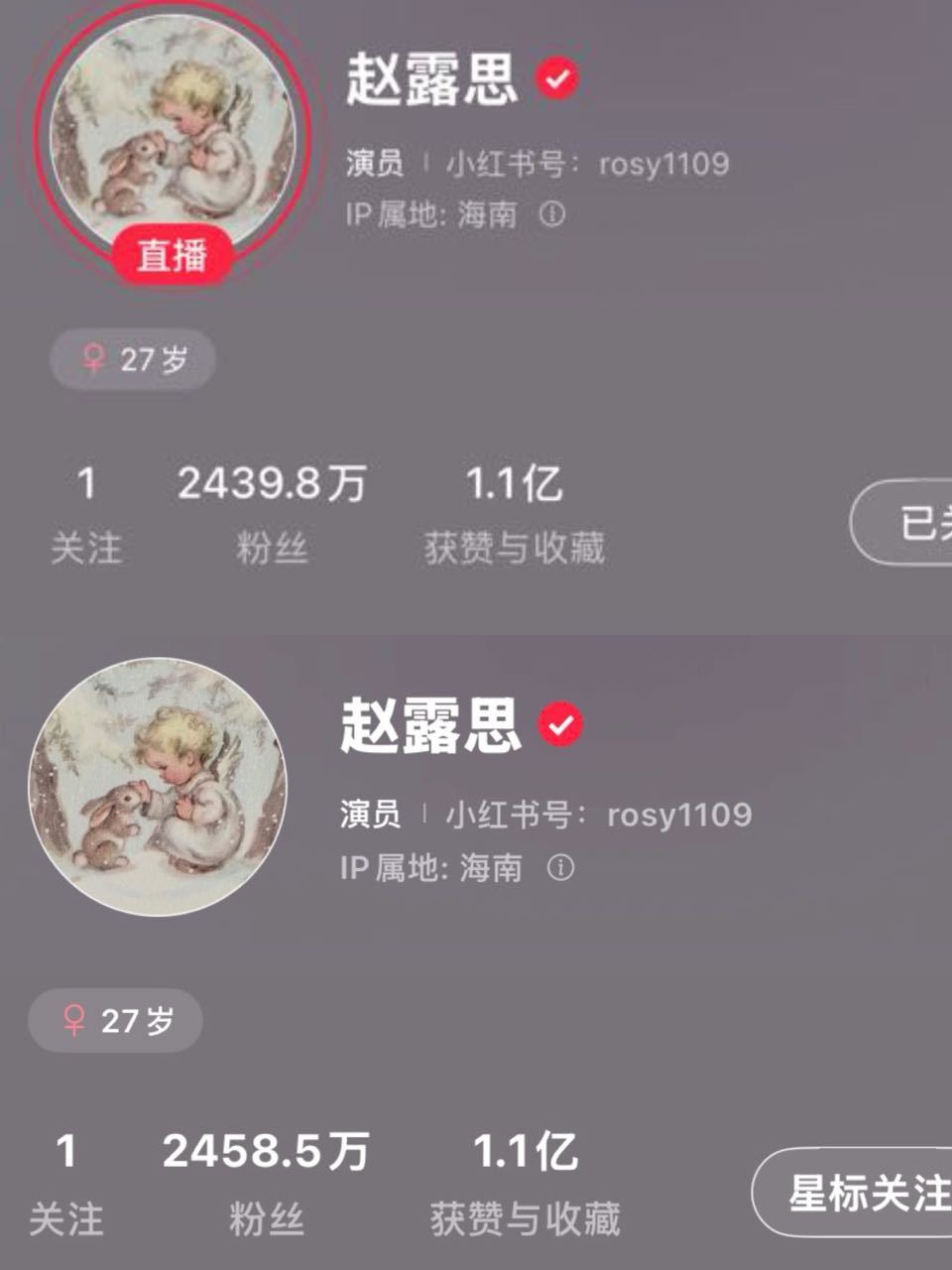Tap the 直播 live badge on avatar
The image size is (952, 1270).
pos(174,256)
